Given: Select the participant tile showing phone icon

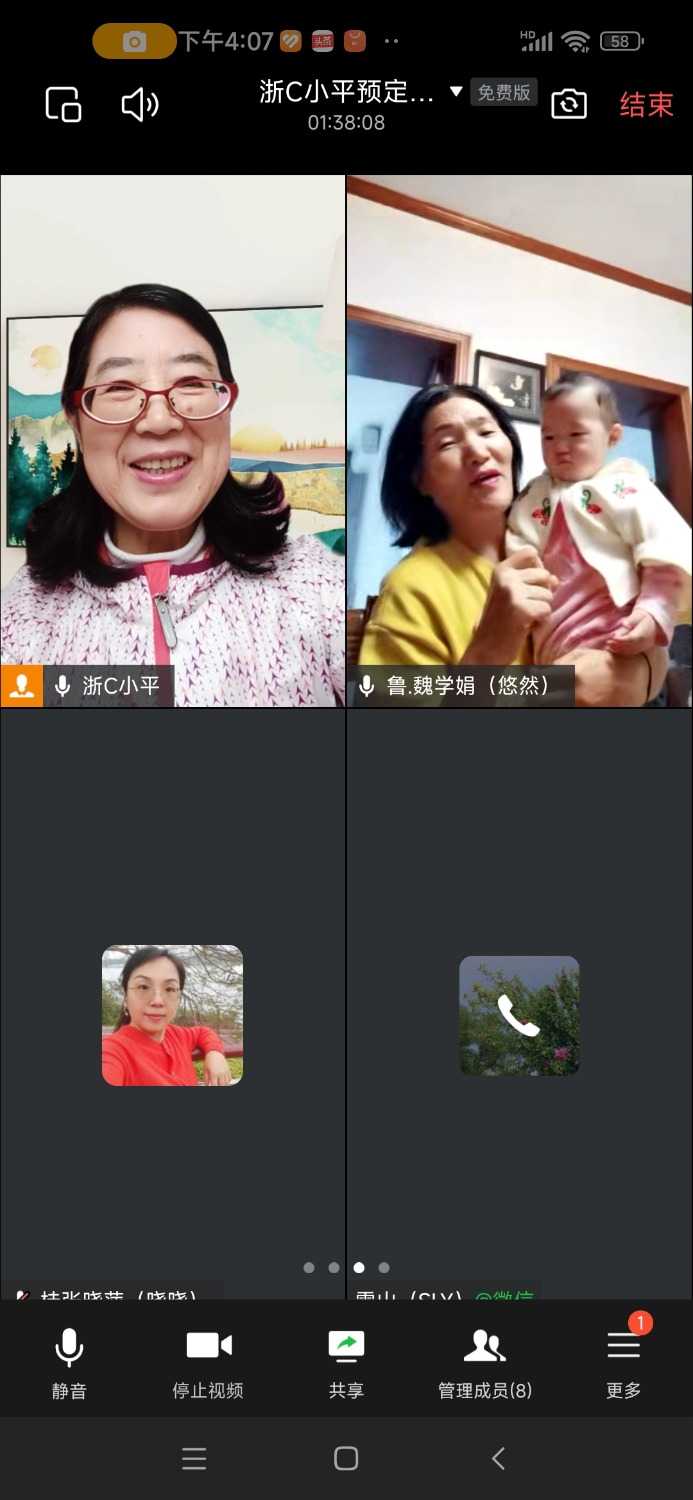Looking at the screenshot, I should (x=519, y=1015).
